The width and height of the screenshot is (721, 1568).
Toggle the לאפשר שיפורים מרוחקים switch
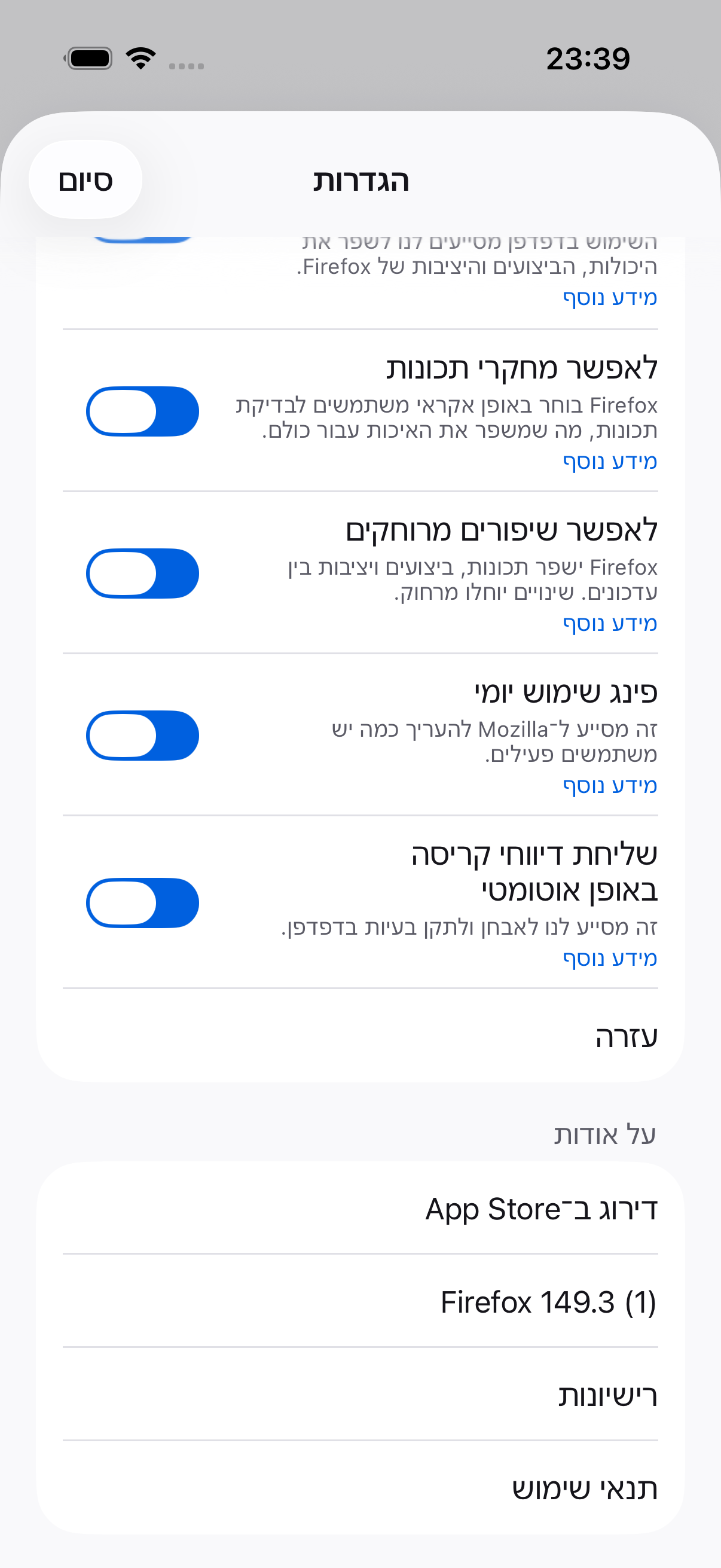pyautogui.click(x=142, y=573)
